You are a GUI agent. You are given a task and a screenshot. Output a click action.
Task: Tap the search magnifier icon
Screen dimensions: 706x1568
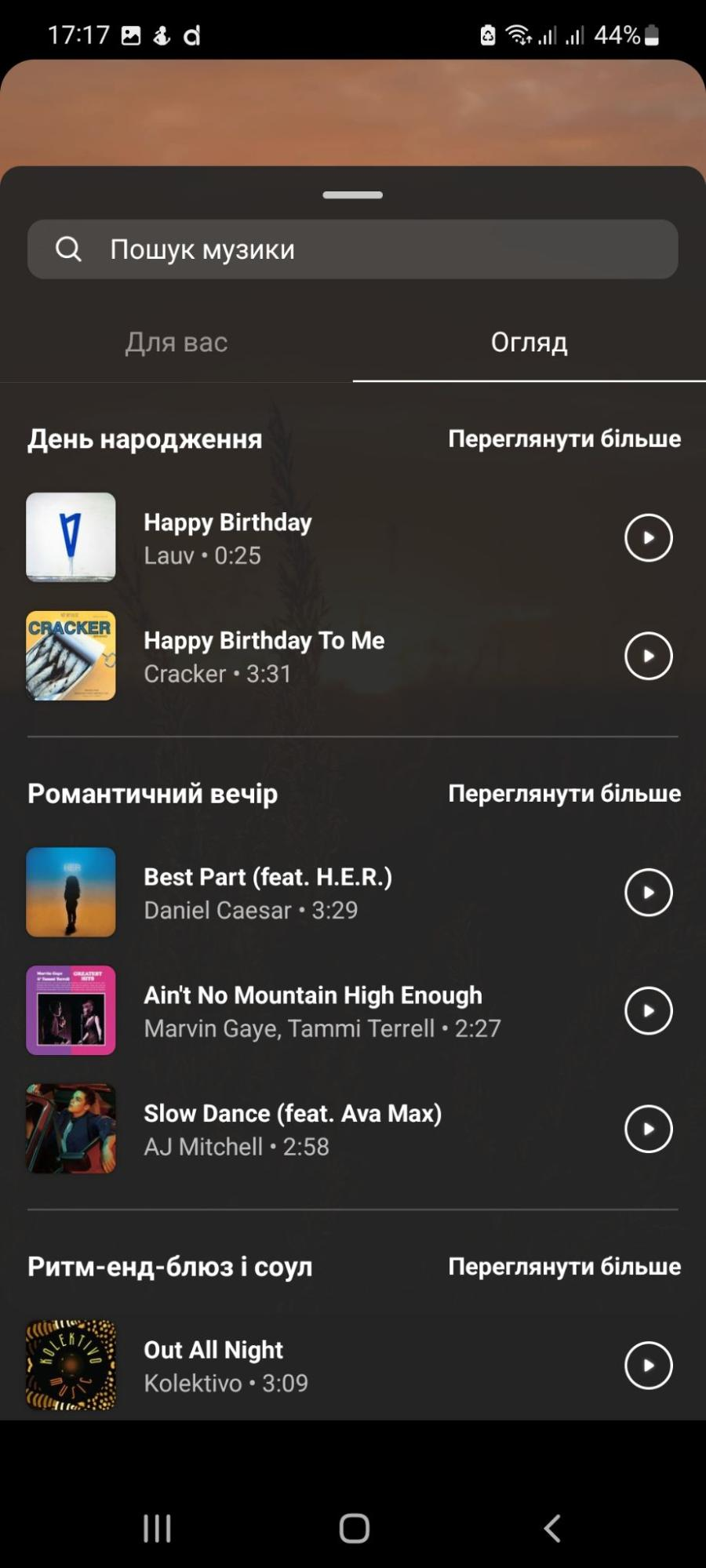(69, 249)
